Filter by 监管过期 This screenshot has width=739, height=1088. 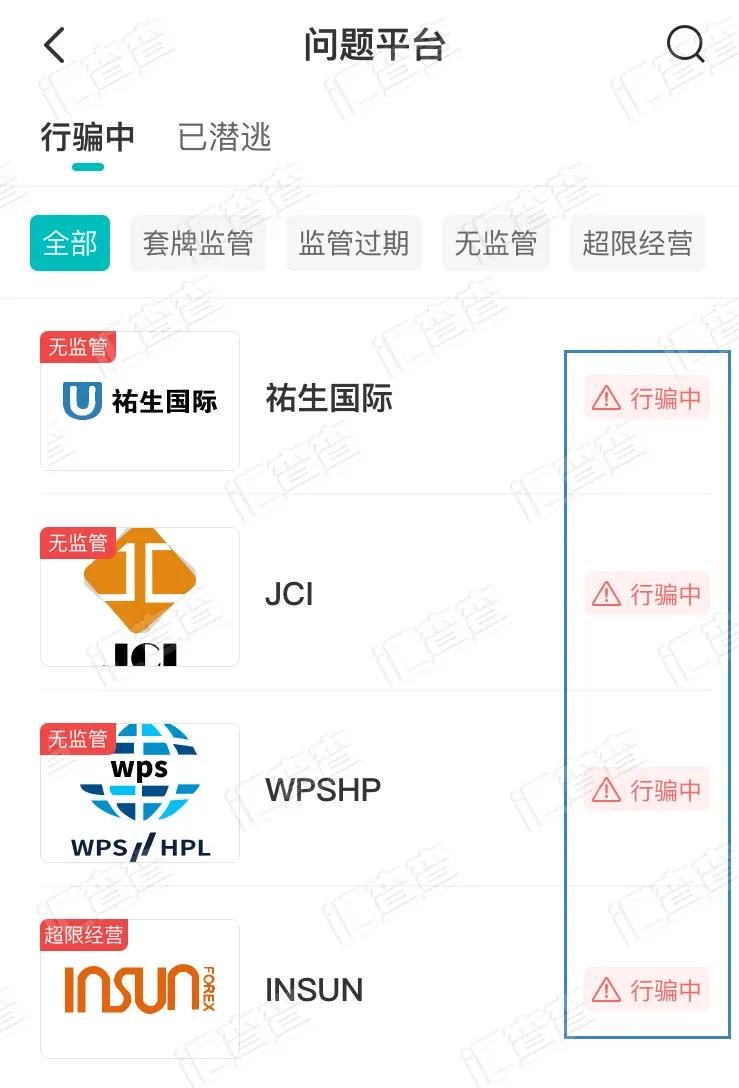coord(353,243)
